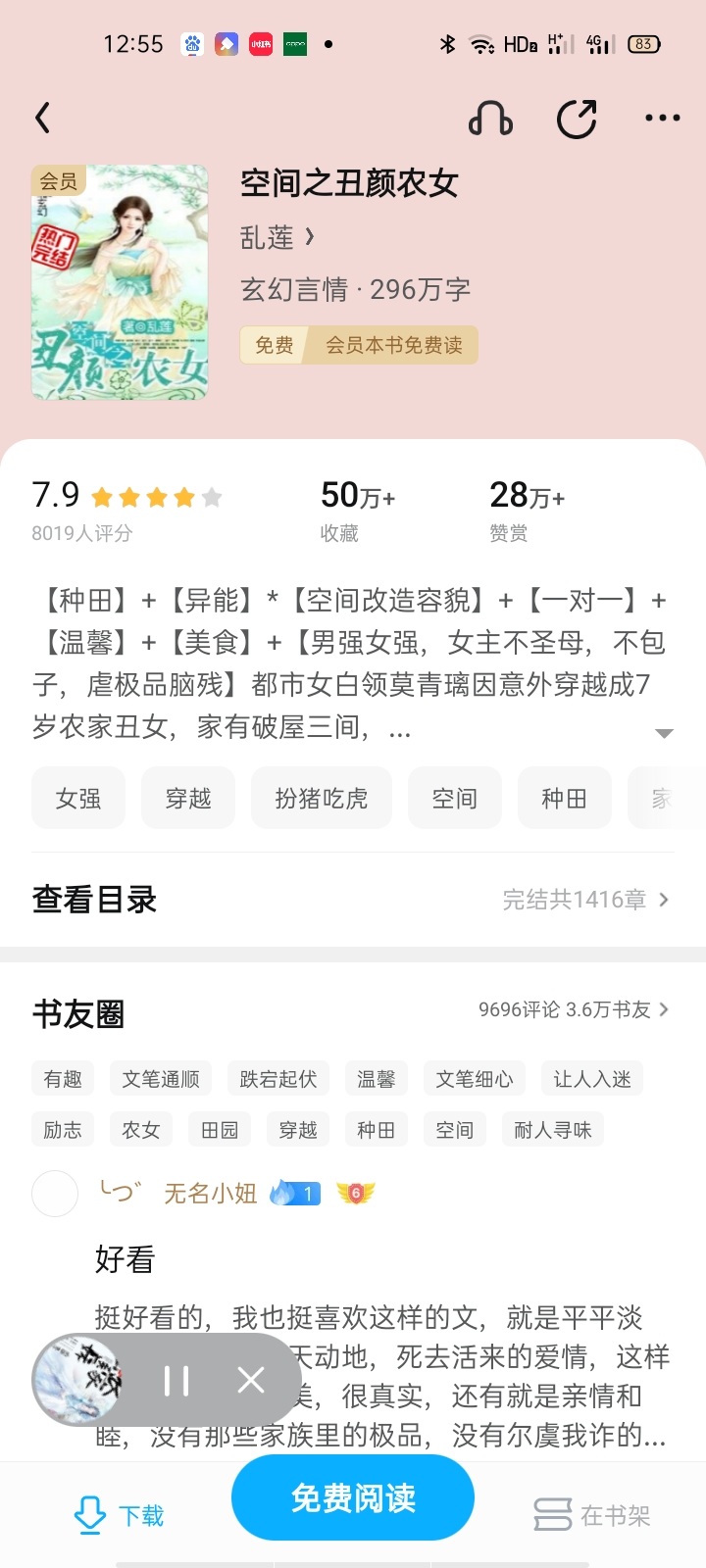Filter comments by 文笔通顺

[161, 1079]
